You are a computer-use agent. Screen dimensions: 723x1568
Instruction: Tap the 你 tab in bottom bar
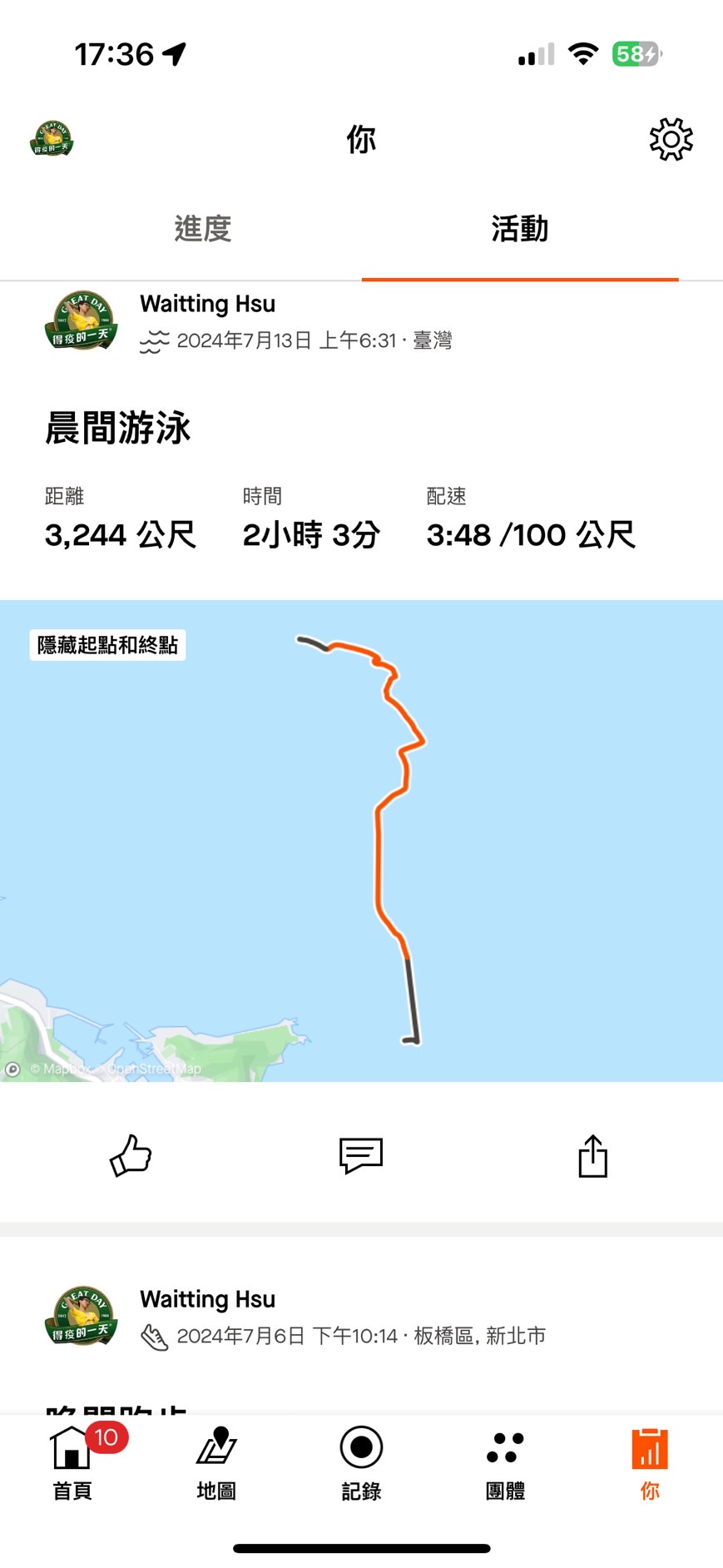pyautogui.click(x=650, y=1461)
